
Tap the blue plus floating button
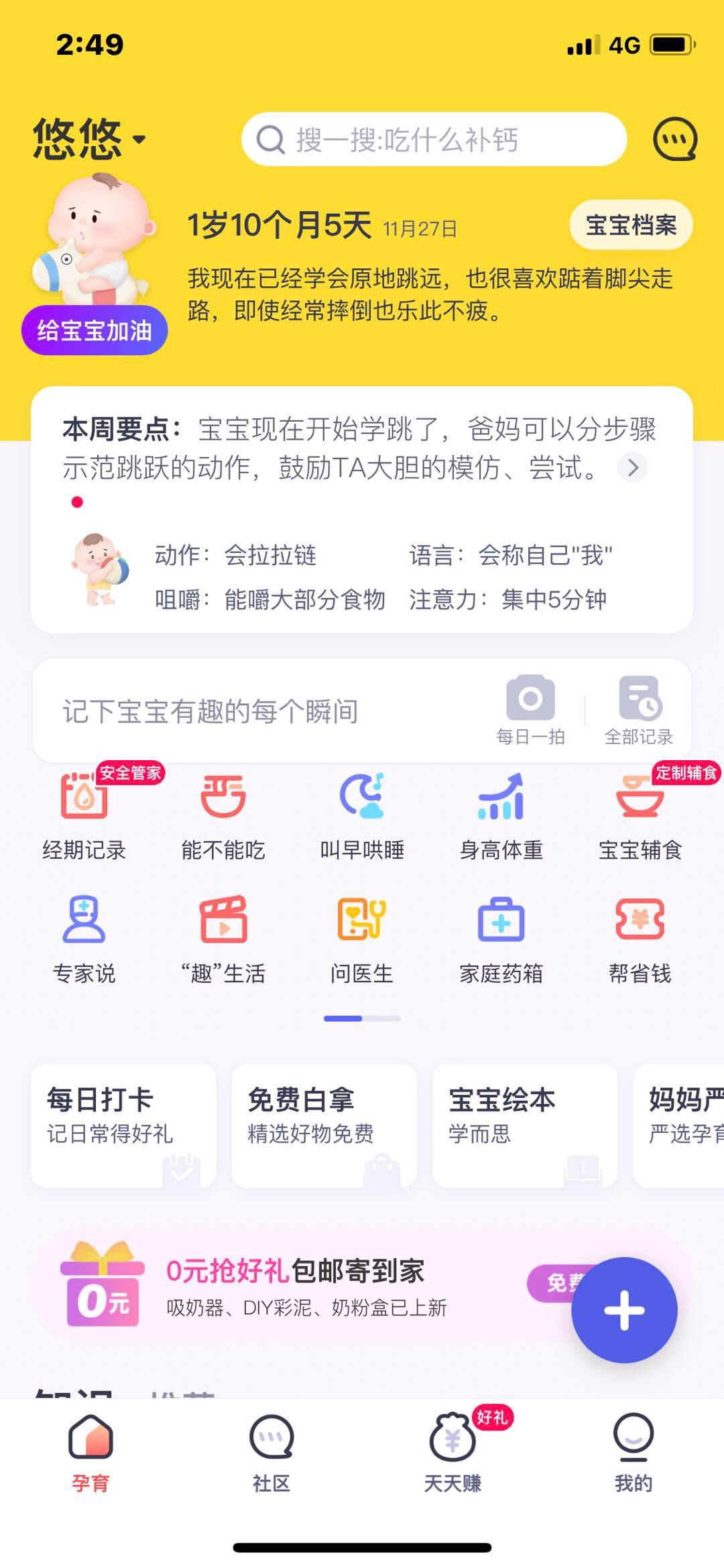tap(624, 1310)
